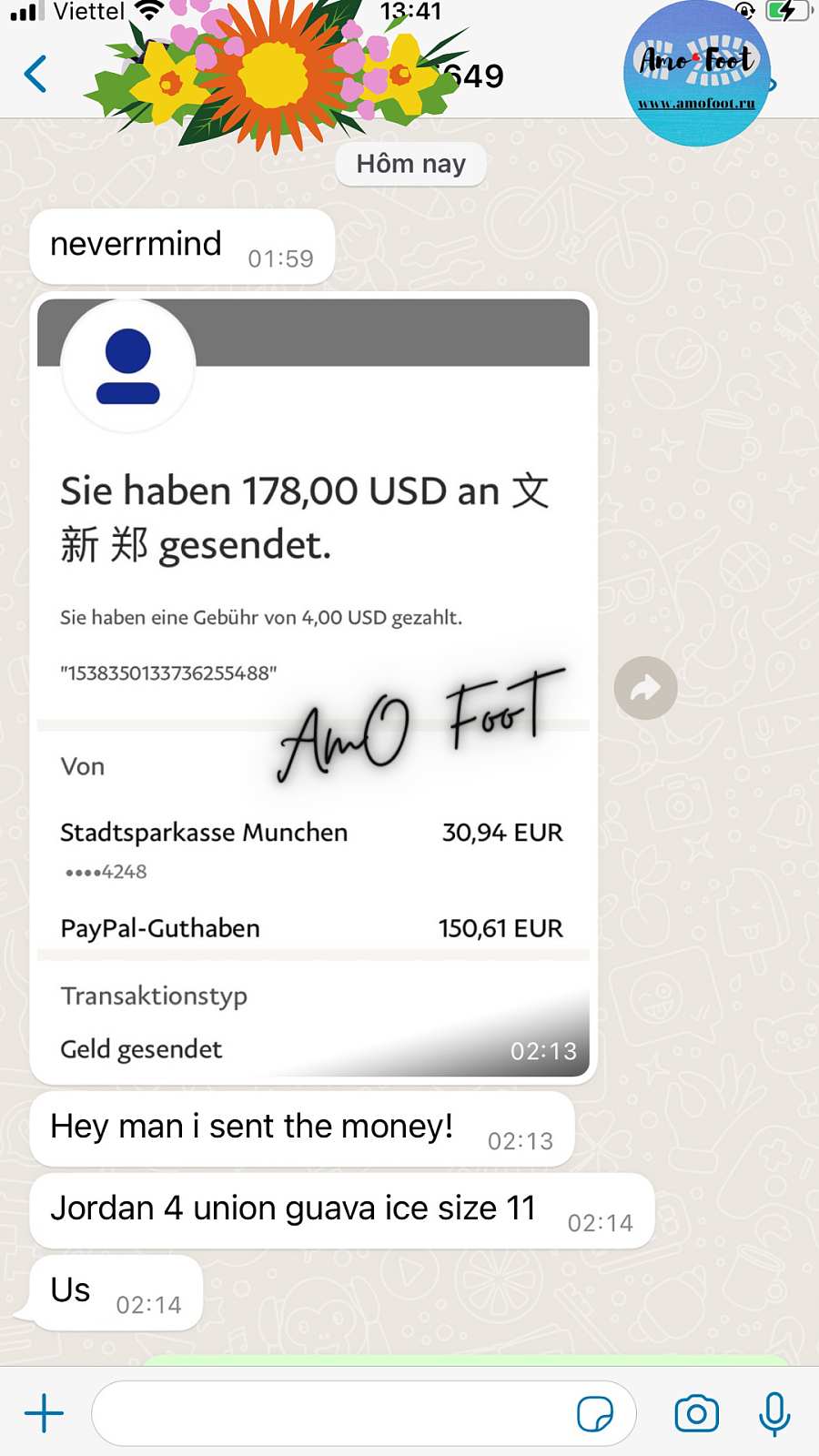The image size is (819, 1456).
Task: Open the attachment plus menu
Action: pyautogui.click(x=44, y=1413)
